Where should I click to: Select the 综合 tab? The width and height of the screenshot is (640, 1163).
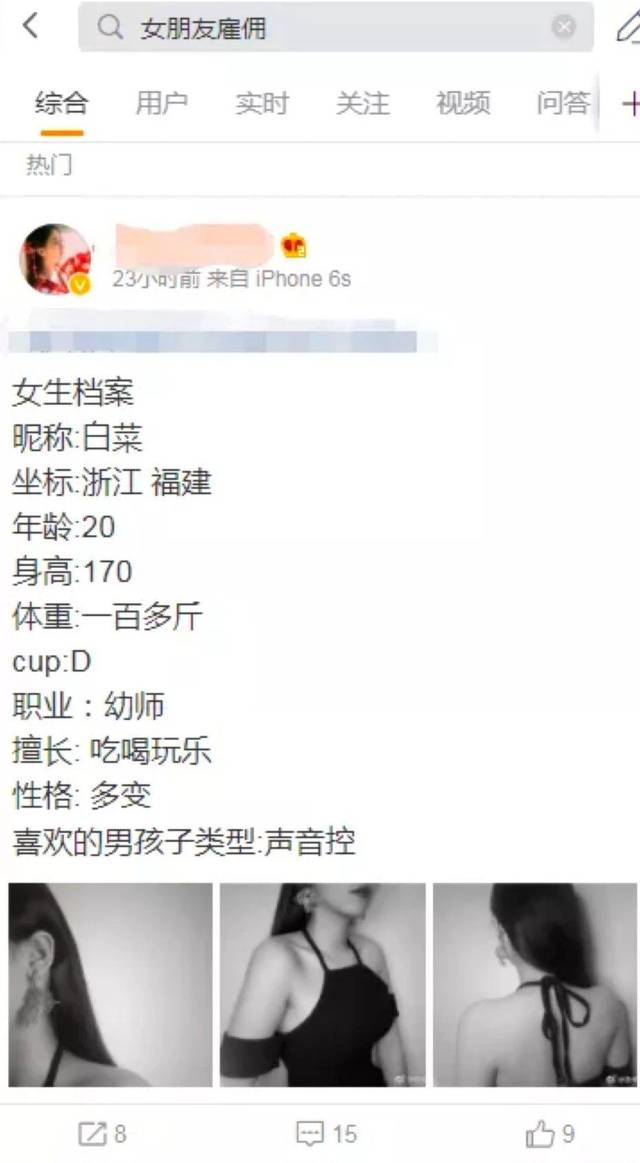[x=61, y=103]
